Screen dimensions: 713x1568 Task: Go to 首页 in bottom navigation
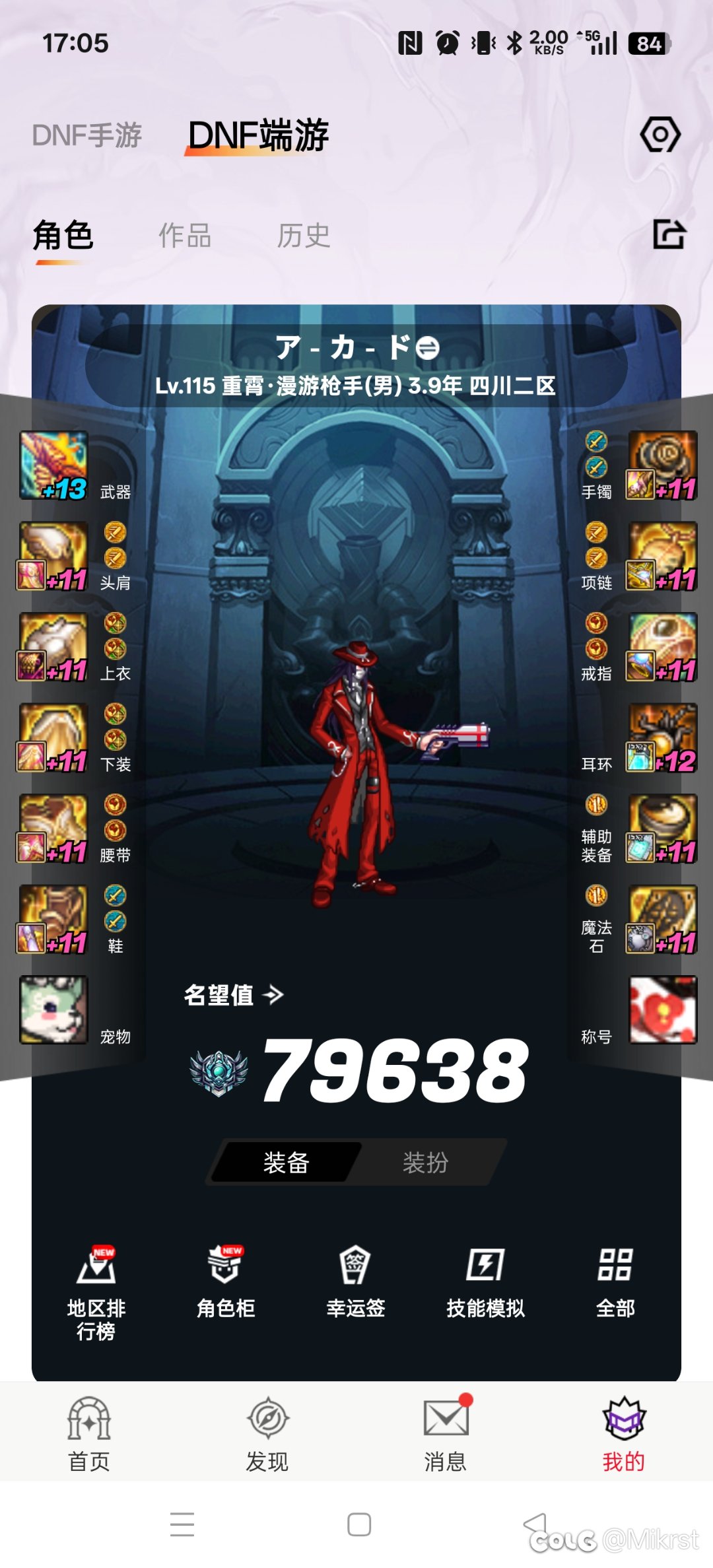[x=89, y=1433]
